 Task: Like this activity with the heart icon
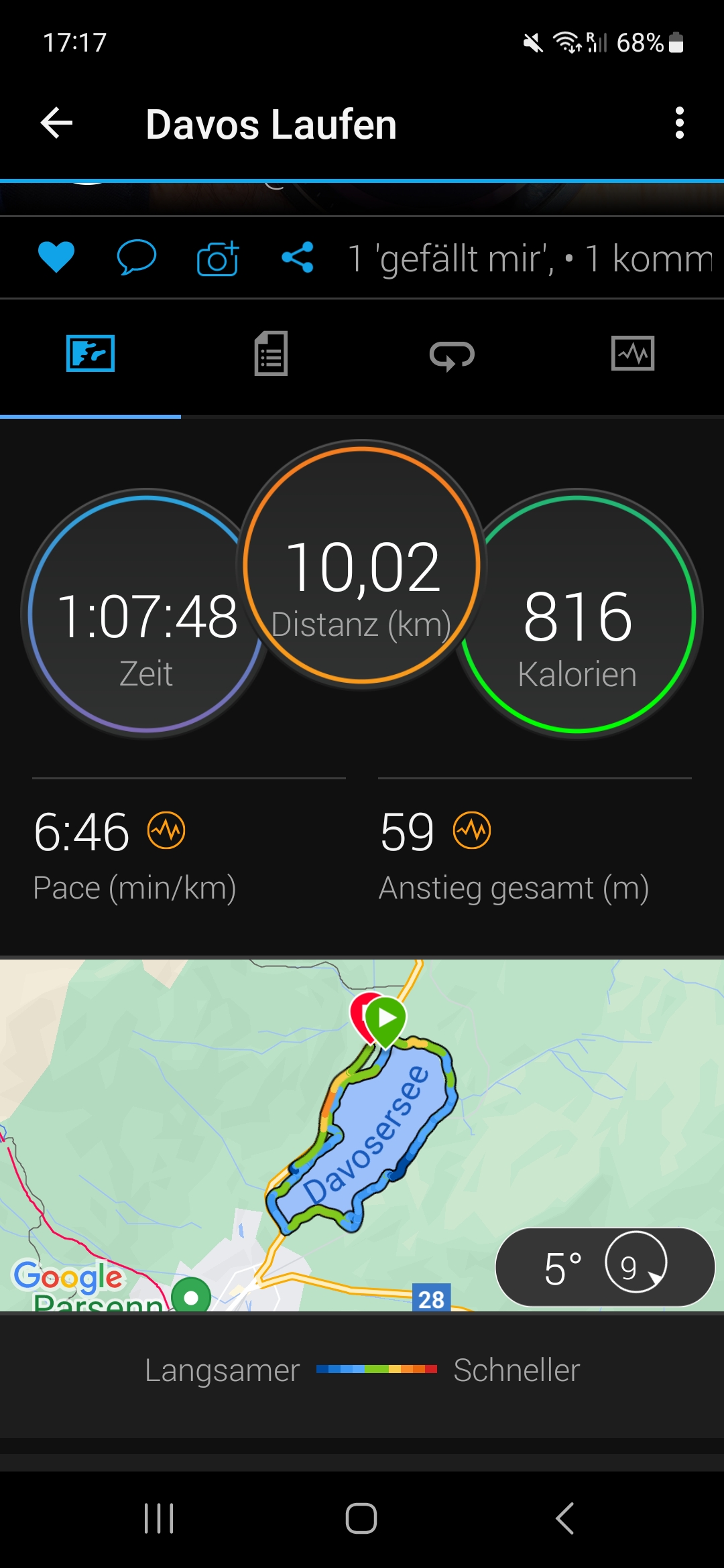tap(56, 258)
